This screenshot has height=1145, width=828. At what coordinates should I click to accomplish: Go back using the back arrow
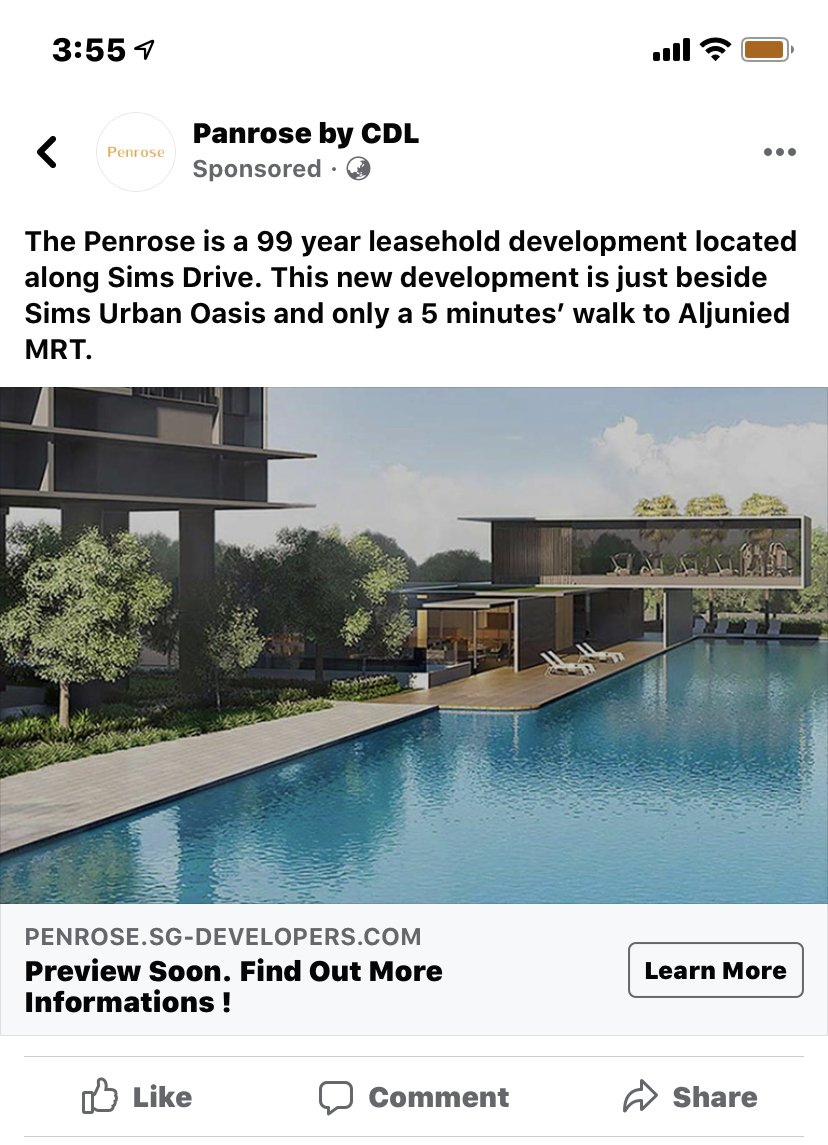47,152
